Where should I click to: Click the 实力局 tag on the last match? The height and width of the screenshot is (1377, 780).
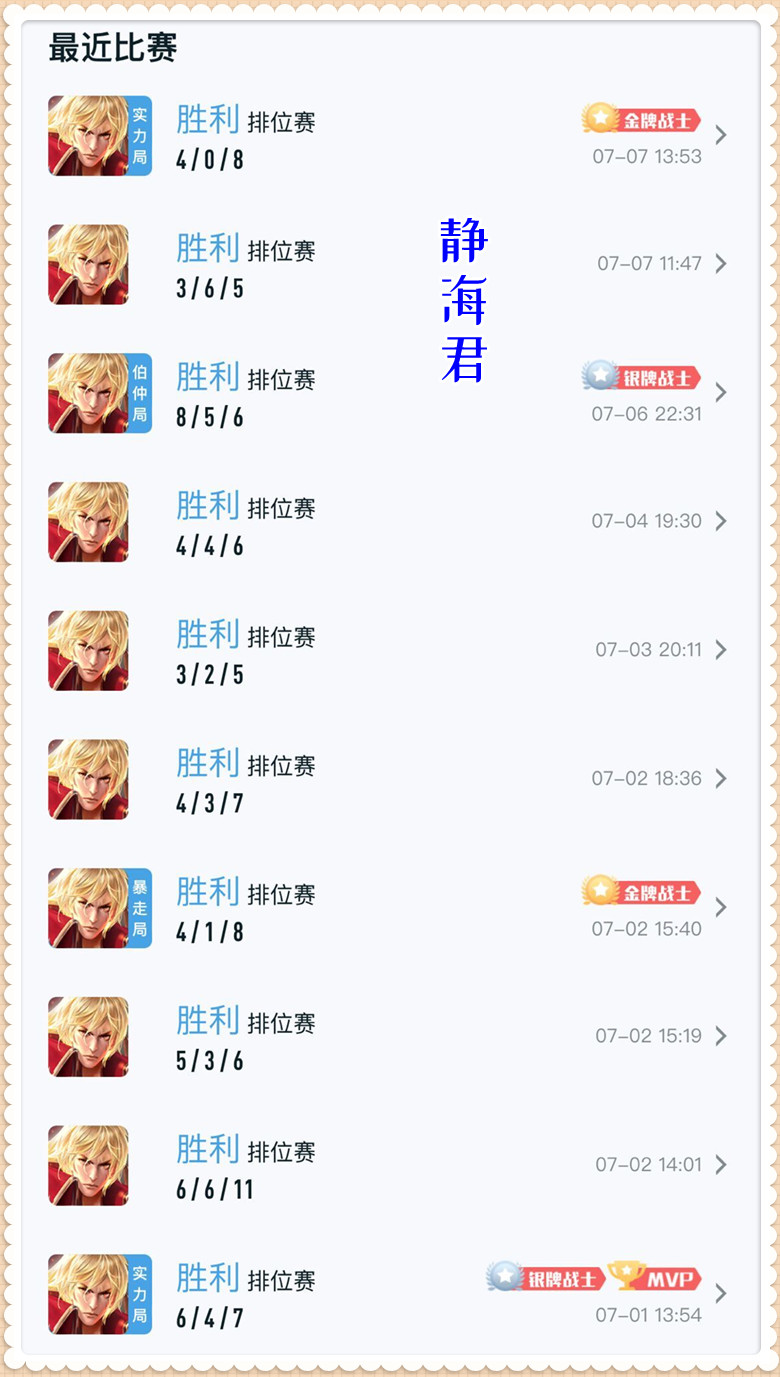tap(137, 1294)
